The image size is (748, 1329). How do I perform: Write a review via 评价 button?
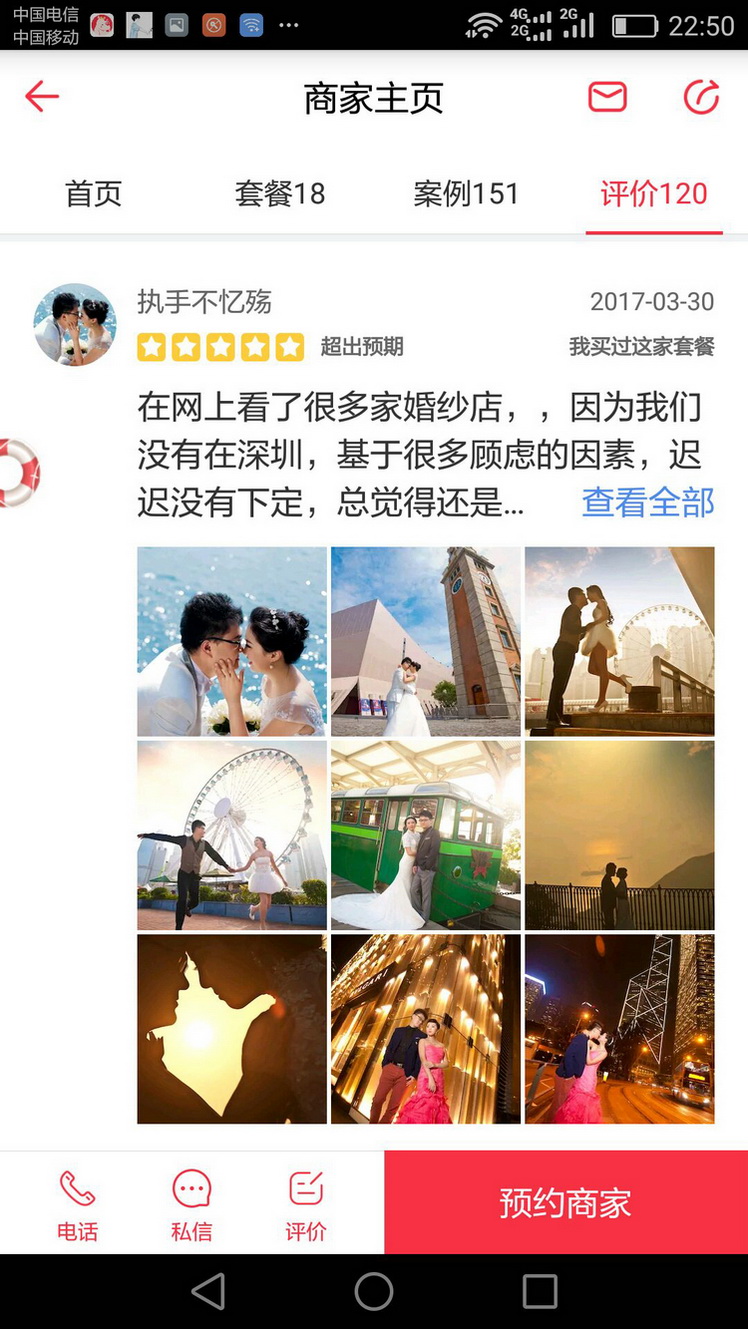coord(306,1205)
